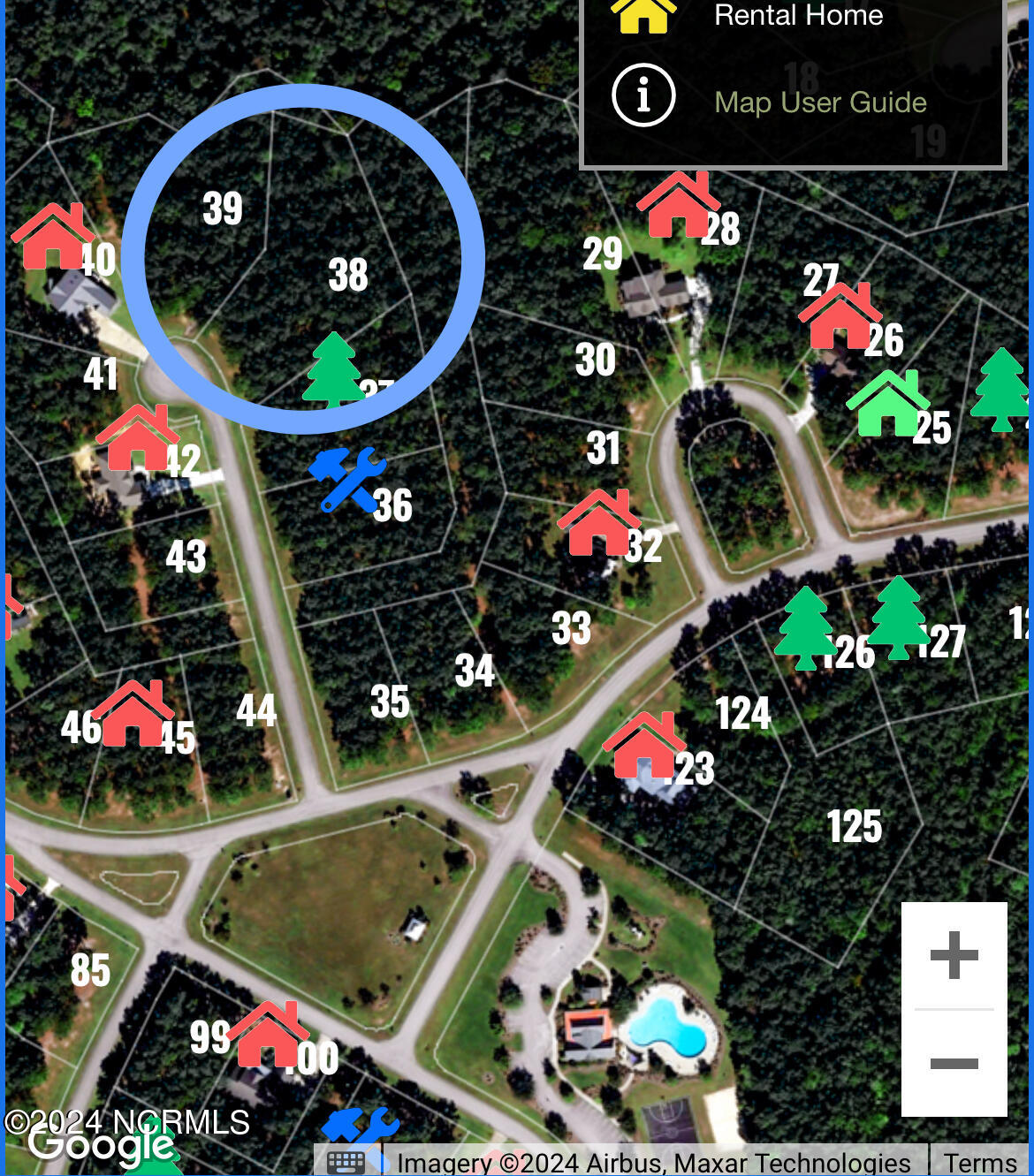Image resolution: width=1034 pixels, height=1176 pixels.
Task: Tap the blue tools marker at lot 36
Action: pos(346,479)
